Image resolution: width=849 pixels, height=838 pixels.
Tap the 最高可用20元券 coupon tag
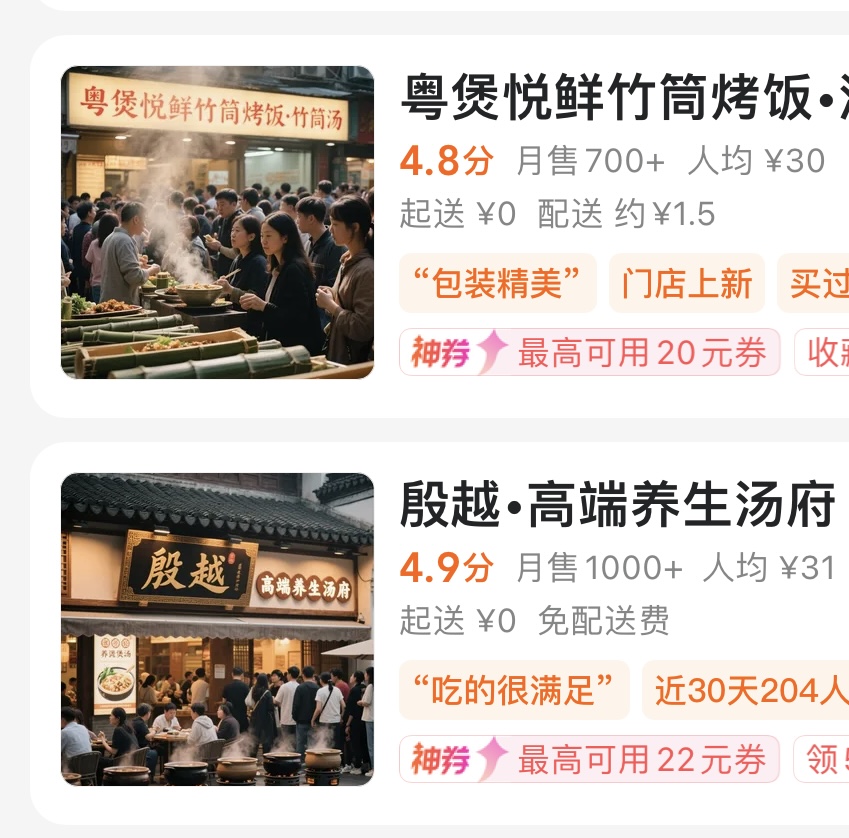[589, 352]
